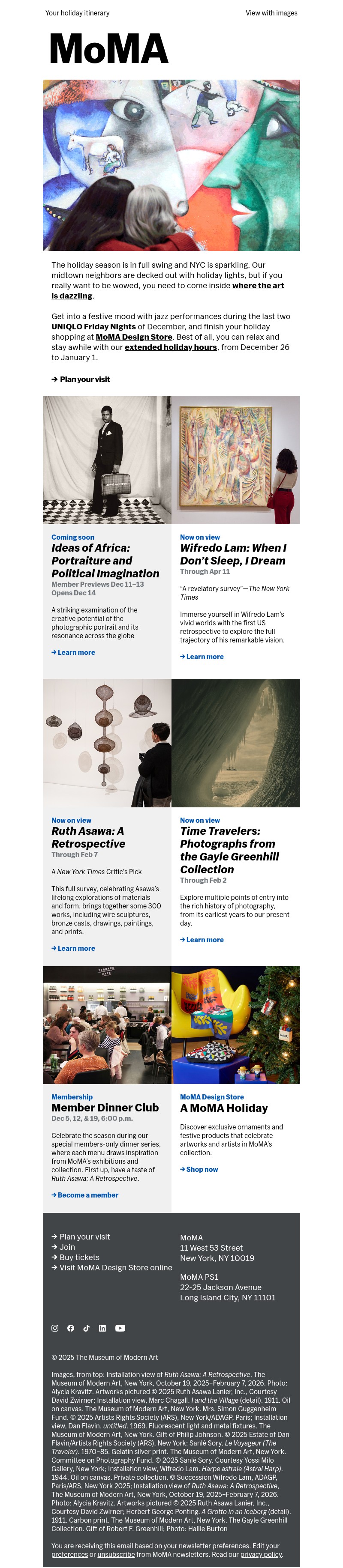Tap 'Shop now' under A MoMA Holiday
Image resolution: width=343 pixels, height=1568 pixels.
pos(199,1169)
